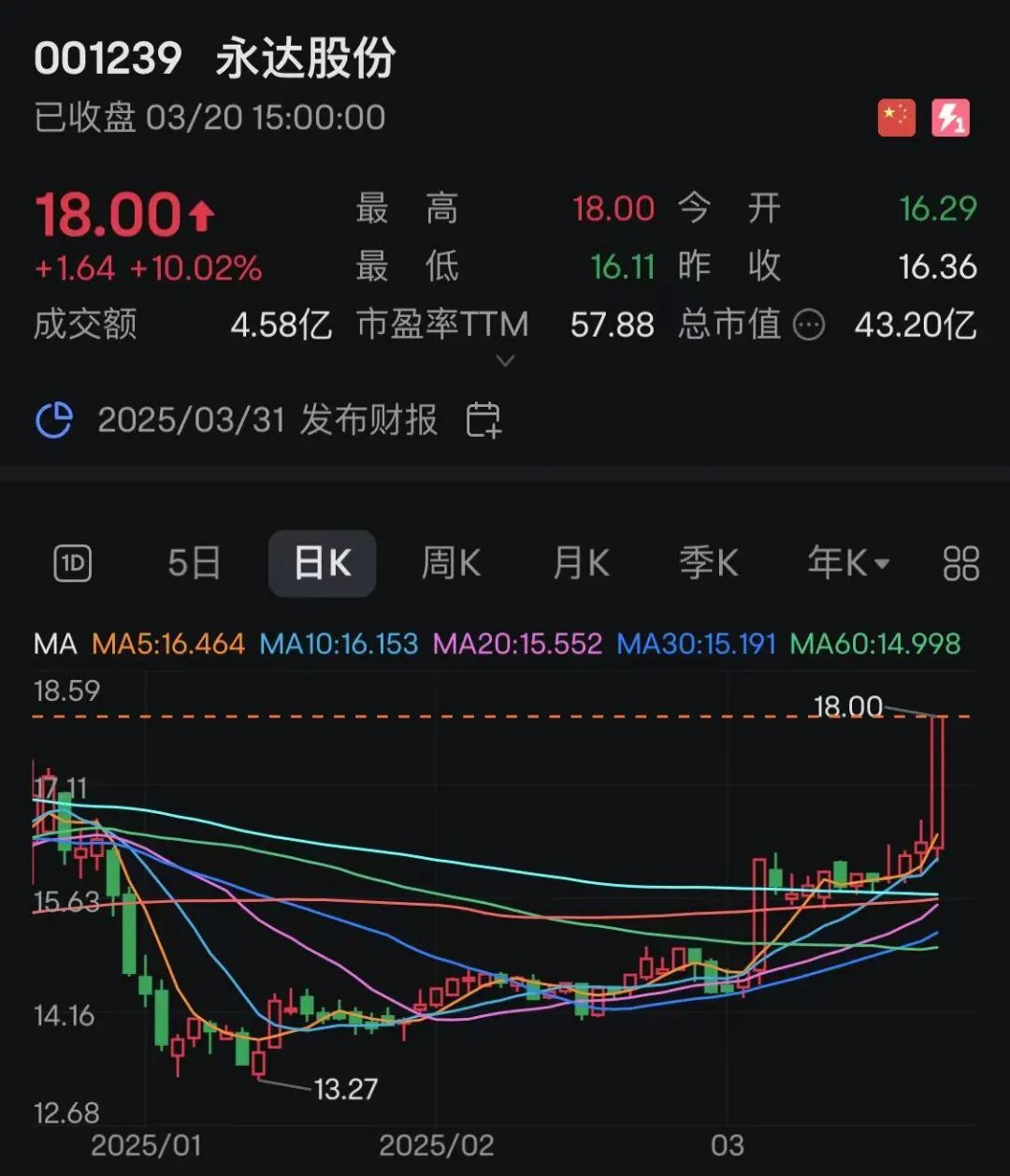1010x1176 pixels.
Task: Open the chart settings grid icon
Action: pyautogui.click(x=960, y=564)
